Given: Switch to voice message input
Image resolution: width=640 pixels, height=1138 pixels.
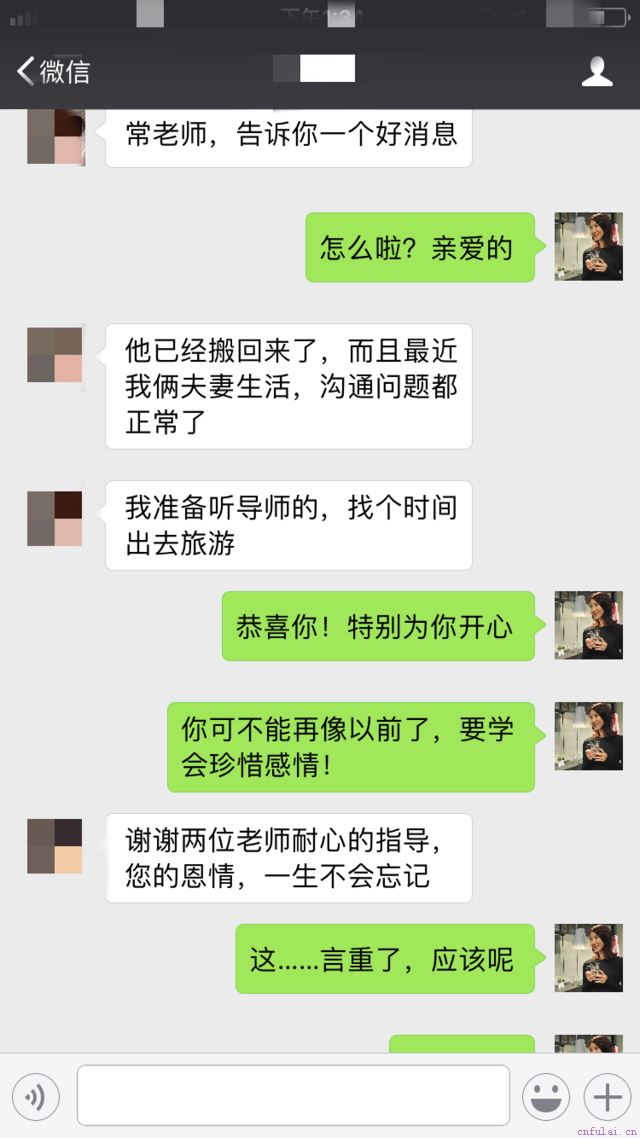Looking at the screenshot, I should coord(36,1097).
